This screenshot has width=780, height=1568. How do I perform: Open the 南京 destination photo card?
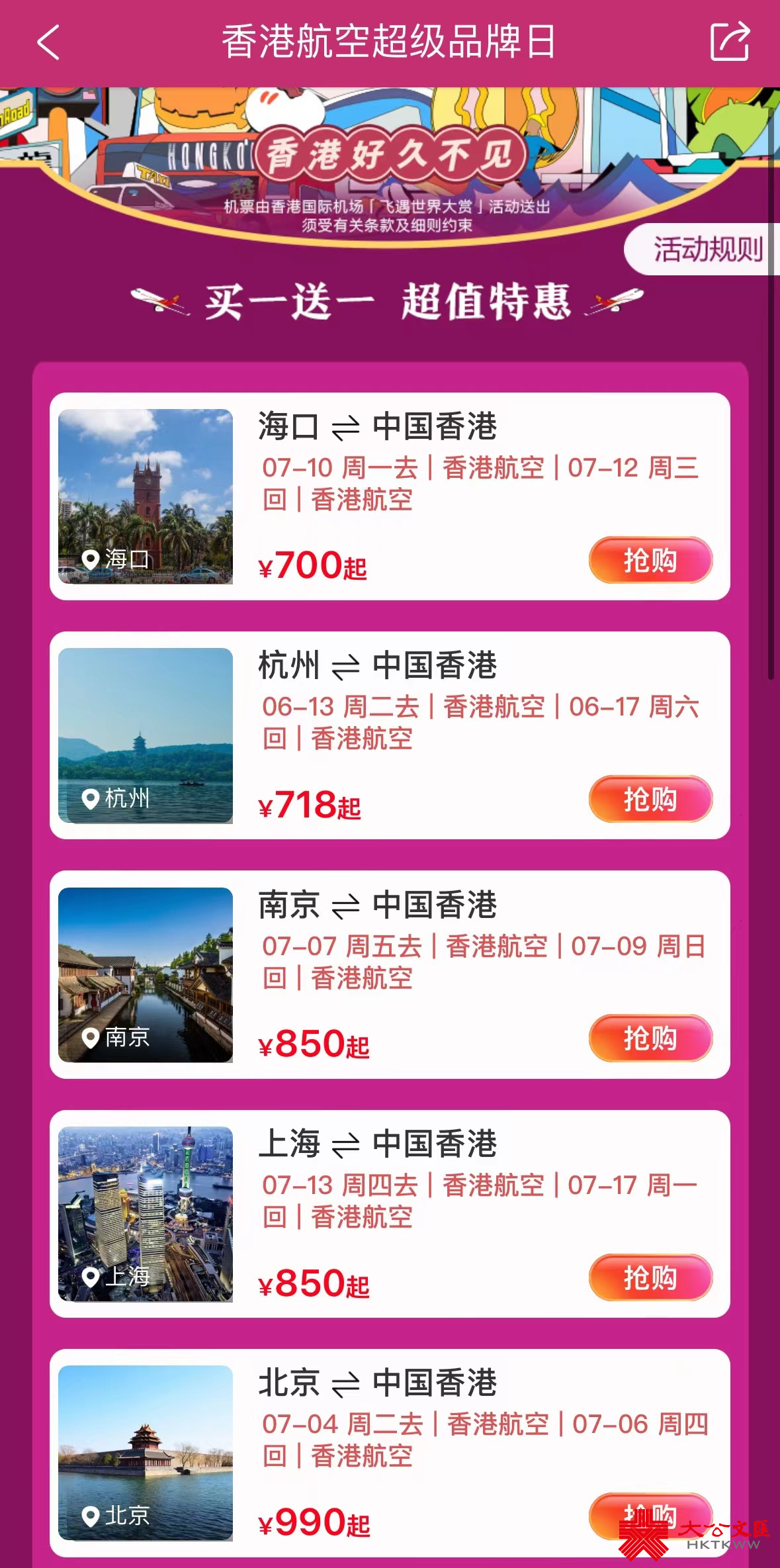pos(146,974)
